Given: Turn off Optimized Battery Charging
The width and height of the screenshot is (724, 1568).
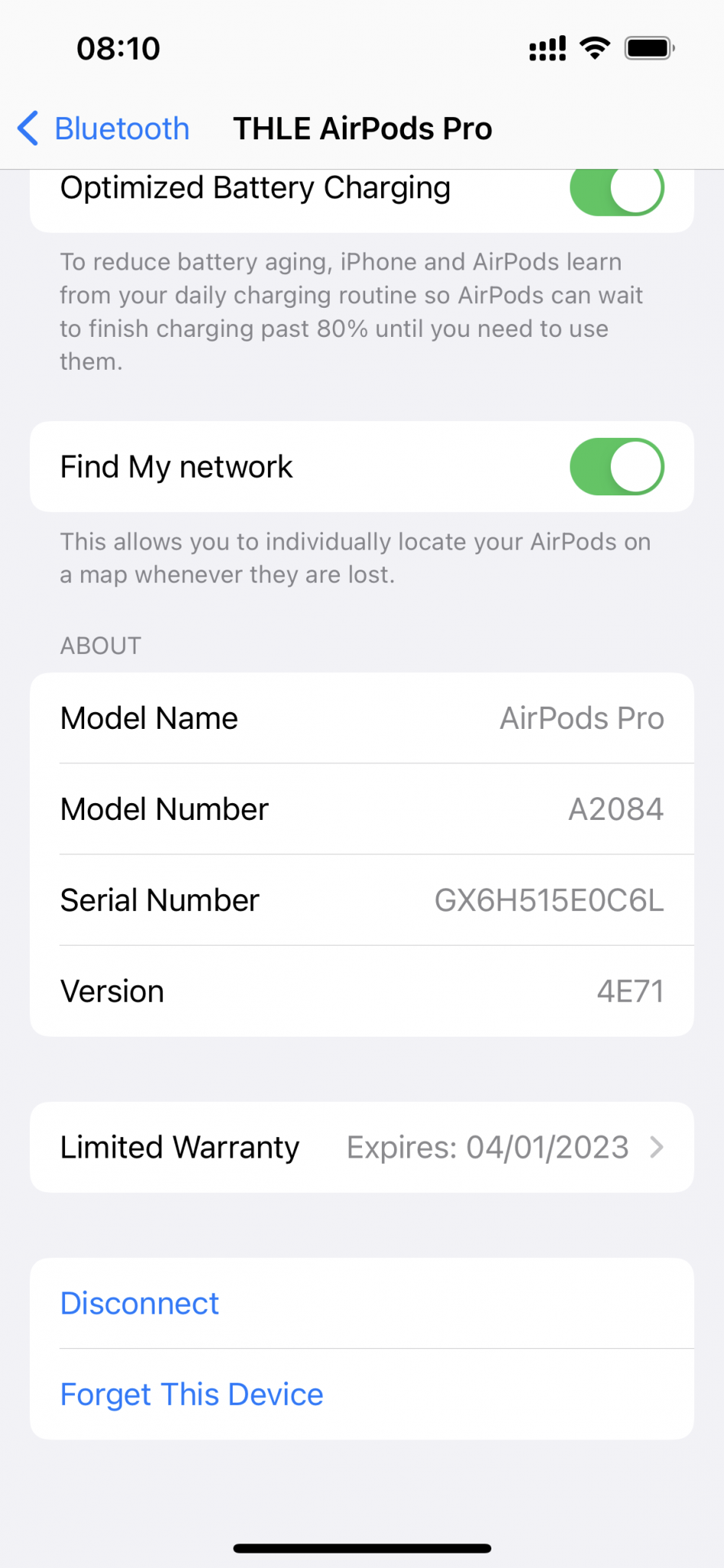Looking at the screenshot, I should [x=617, y=188].
